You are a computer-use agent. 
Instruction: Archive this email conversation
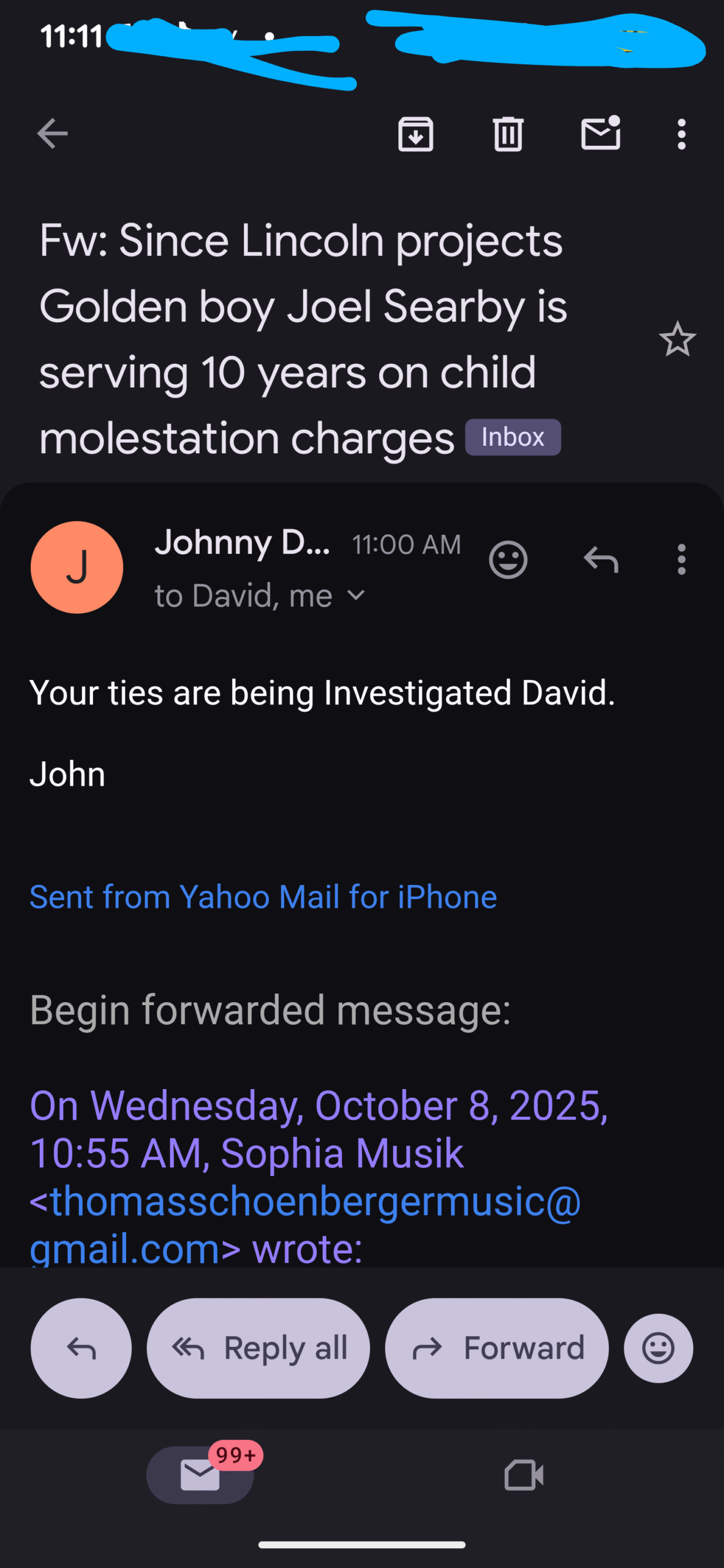416,134
